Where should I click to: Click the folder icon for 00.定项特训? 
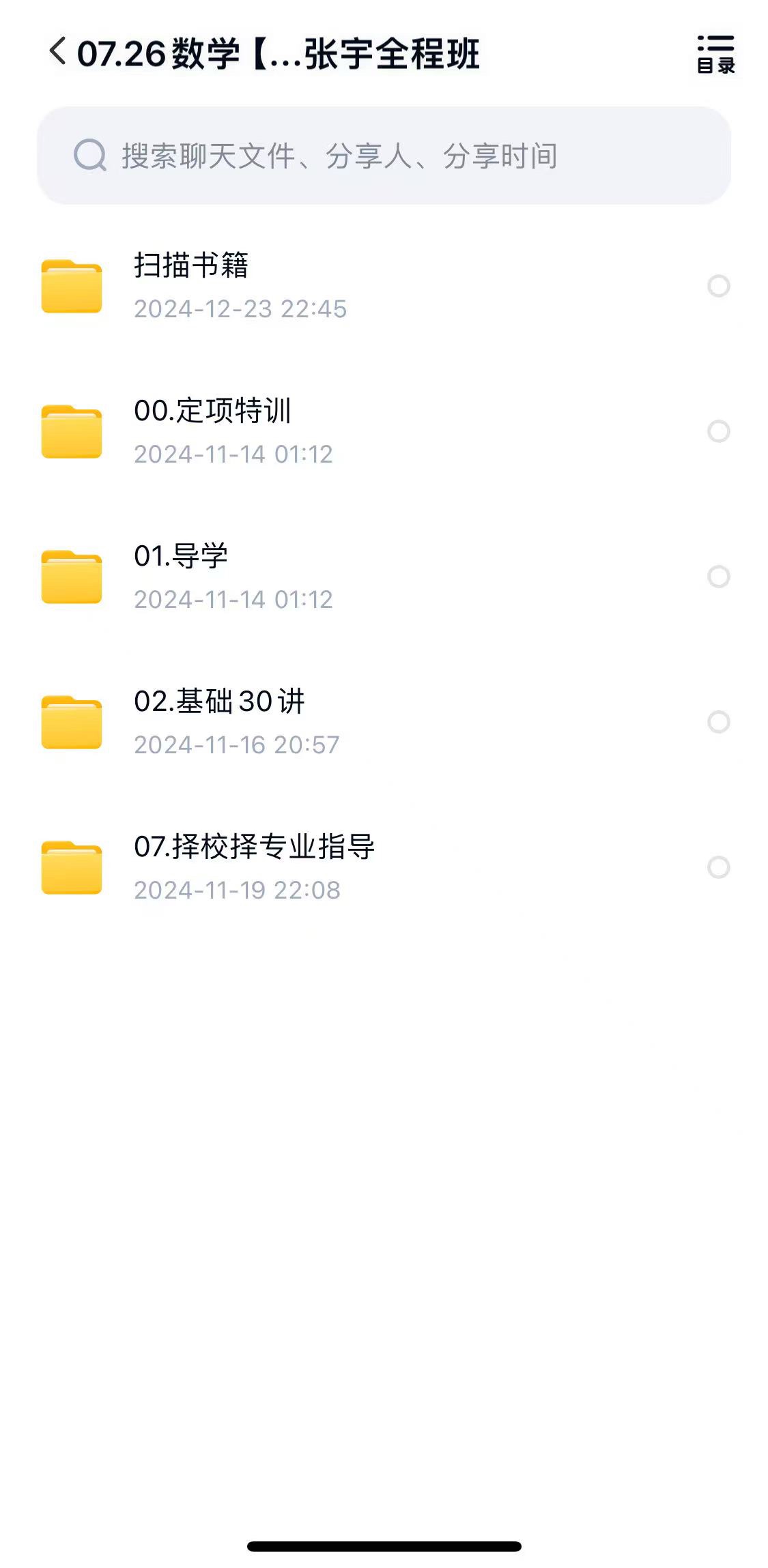pos(72,430)
